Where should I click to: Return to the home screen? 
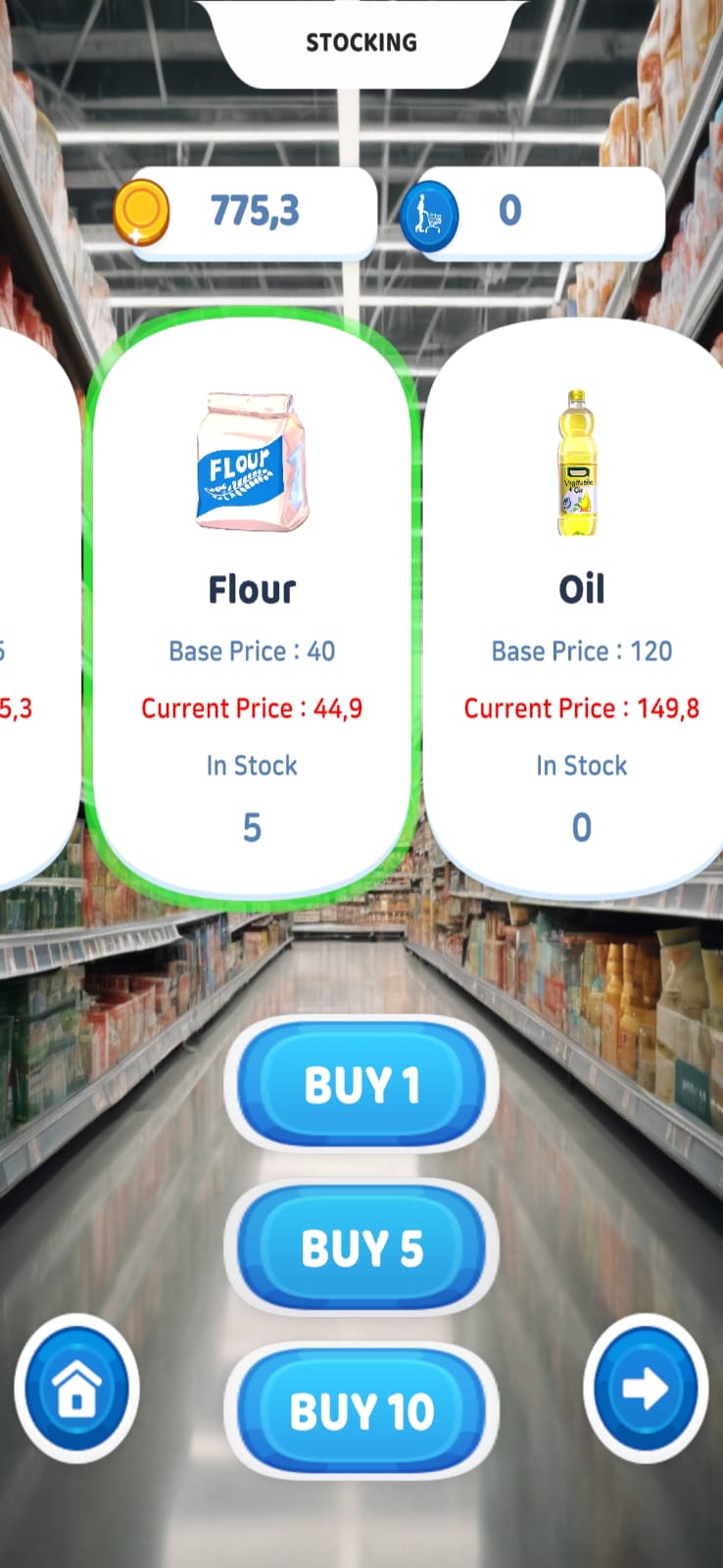click(x=76, y=1389)
